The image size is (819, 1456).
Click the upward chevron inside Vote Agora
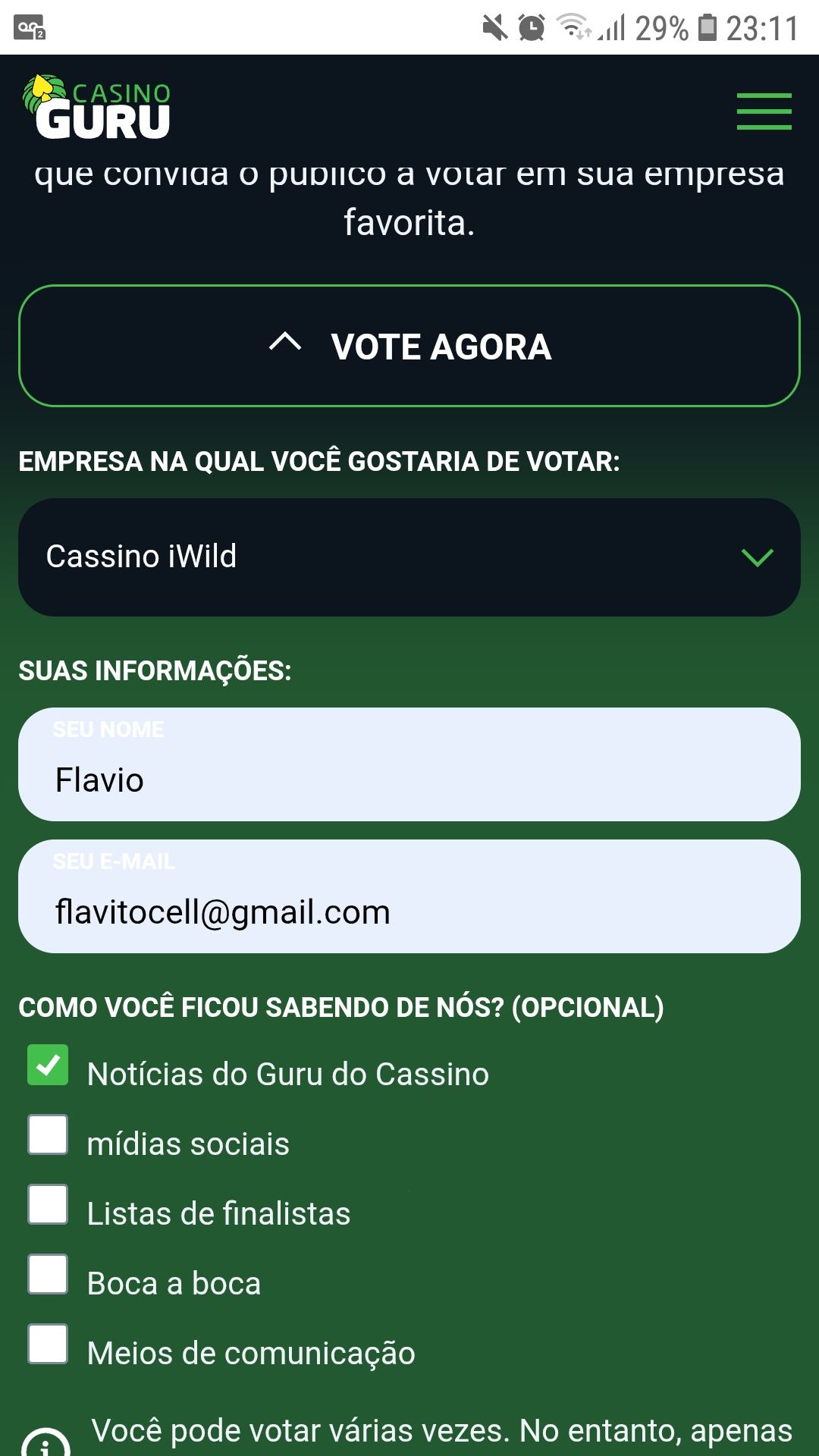(x=285, y=346)
